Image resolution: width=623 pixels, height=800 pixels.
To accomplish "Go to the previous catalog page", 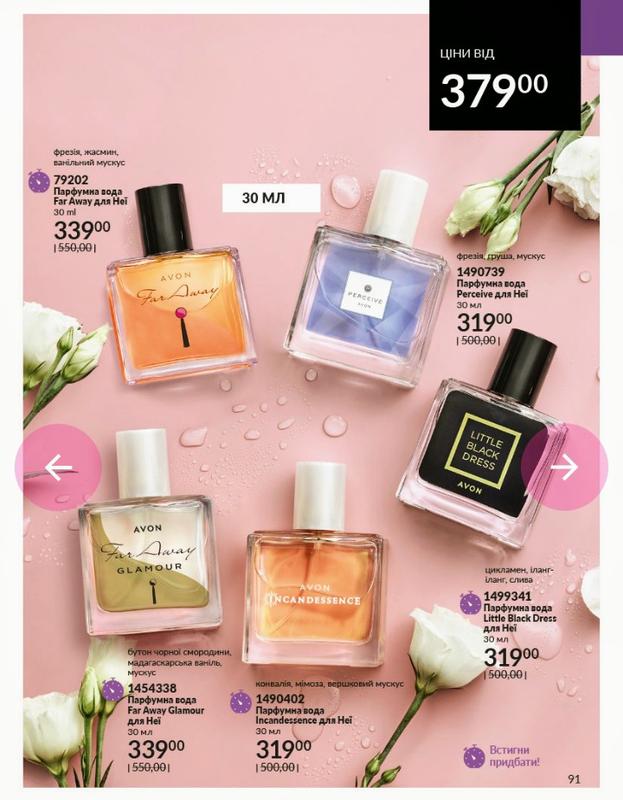I will (58, 467).
